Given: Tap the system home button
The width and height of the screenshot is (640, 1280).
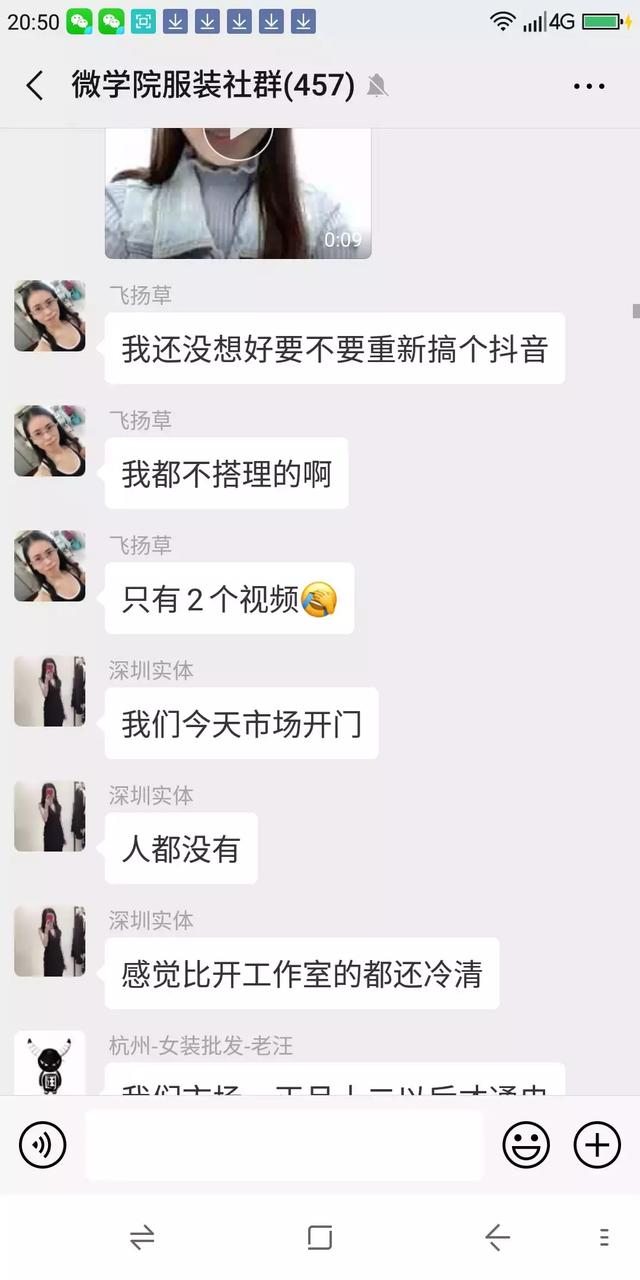Looking at the screenshot, I should pos(320,1238).
